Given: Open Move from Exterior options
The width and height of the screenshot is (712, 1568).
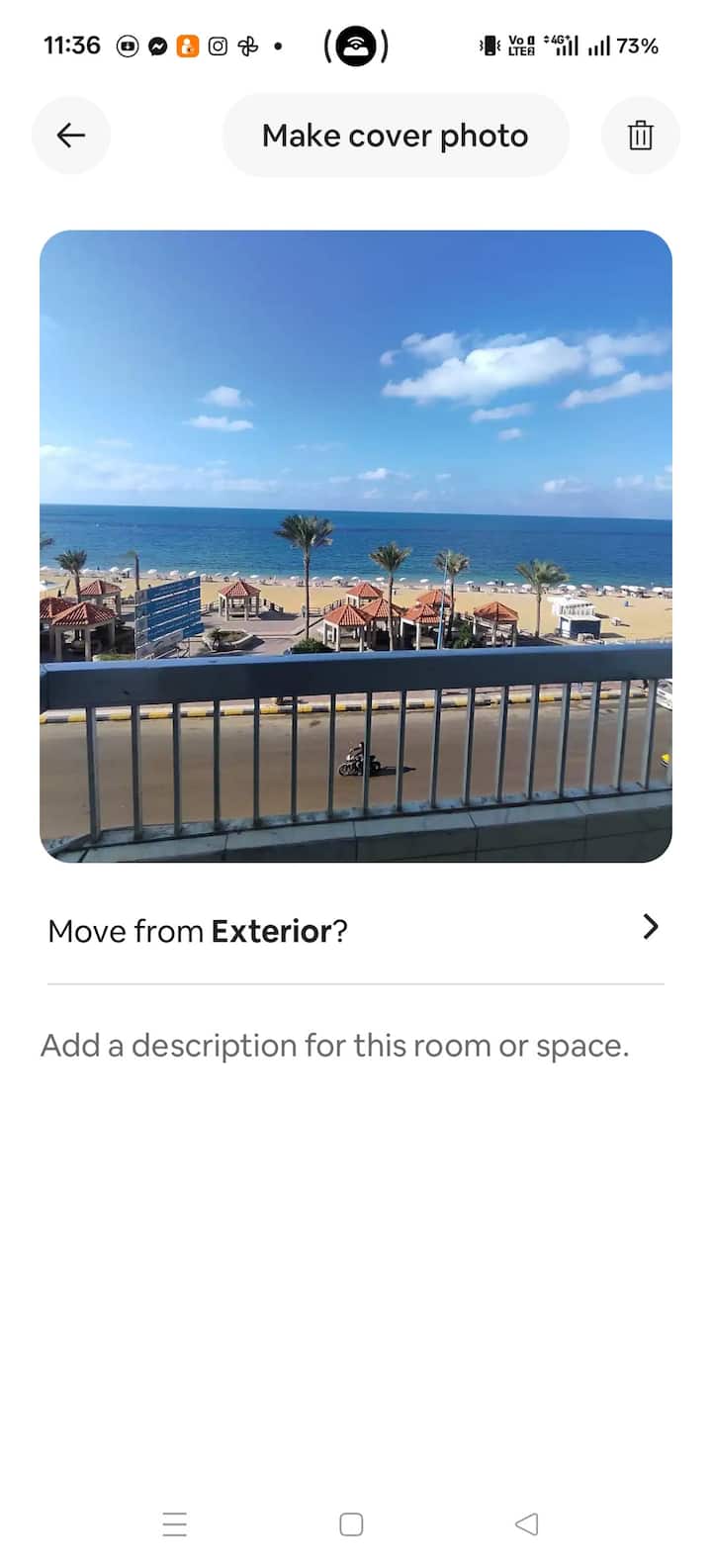Looking at the screenshot, I should (x=198, y=930).
